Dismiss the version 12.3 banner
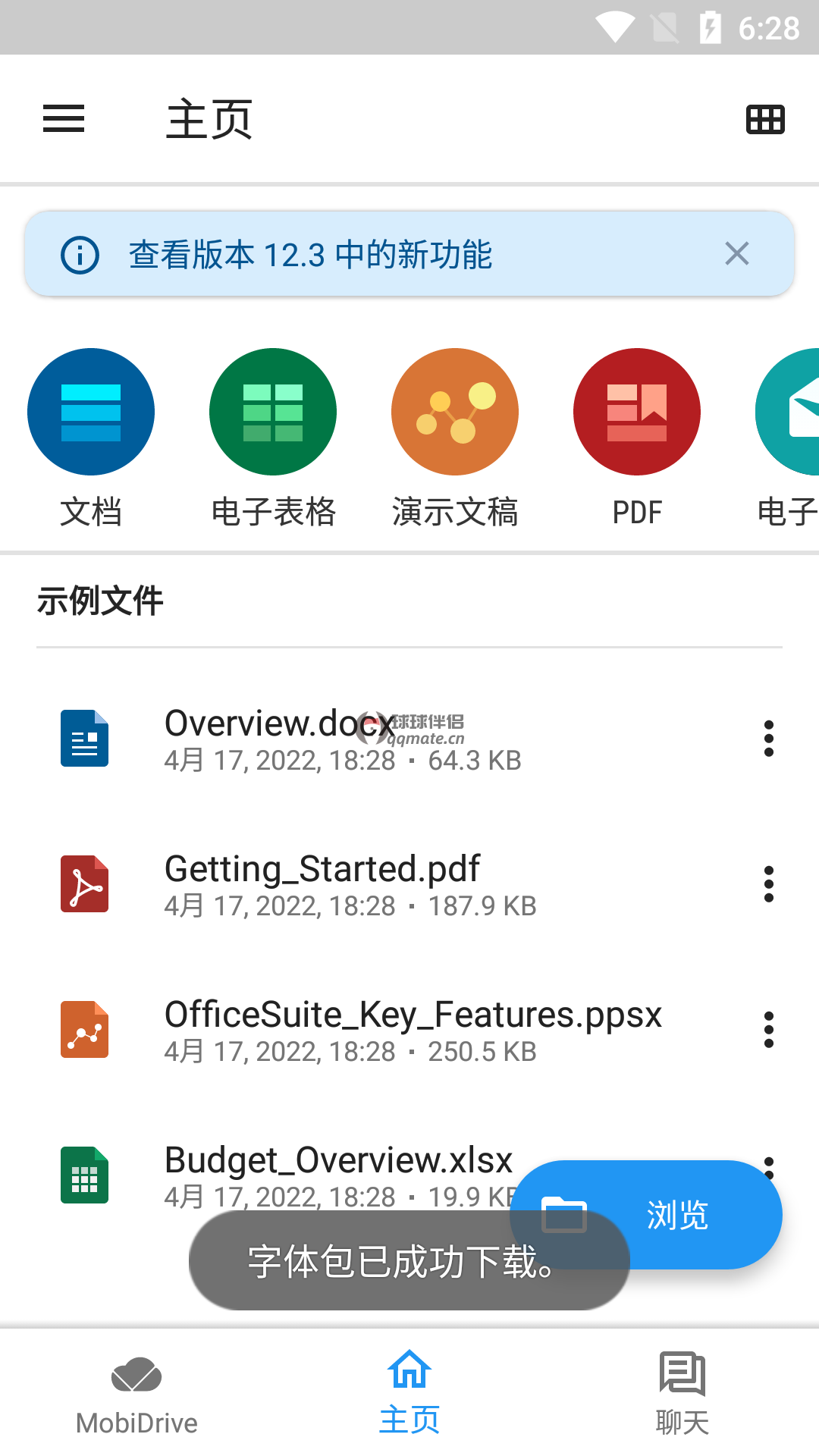The width and height of the screenshot is (819, 1456). (736, 254)
